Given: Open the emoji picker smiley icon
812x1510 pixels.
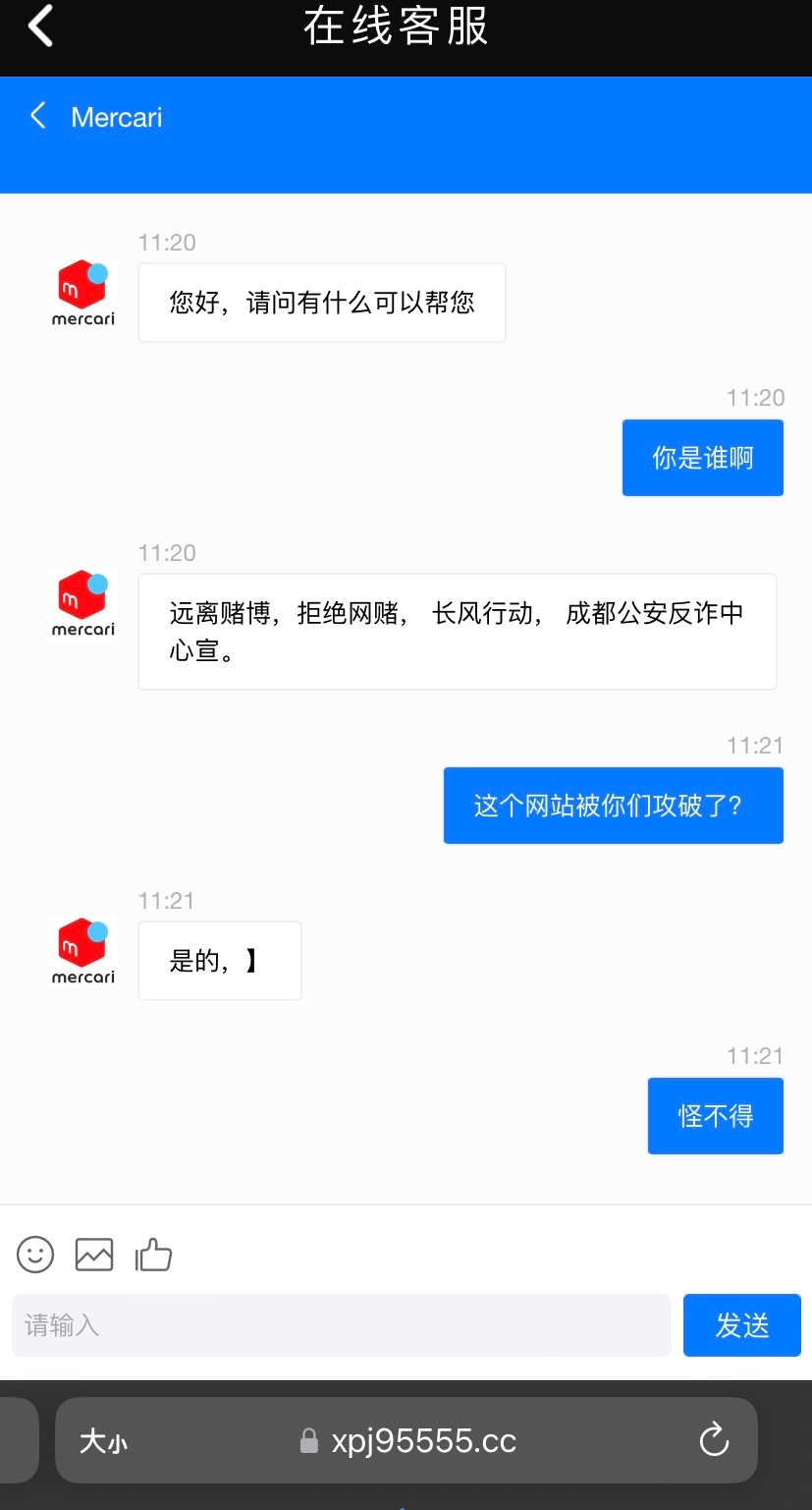Looking at the screenshot, I should tap(35, 1255).
